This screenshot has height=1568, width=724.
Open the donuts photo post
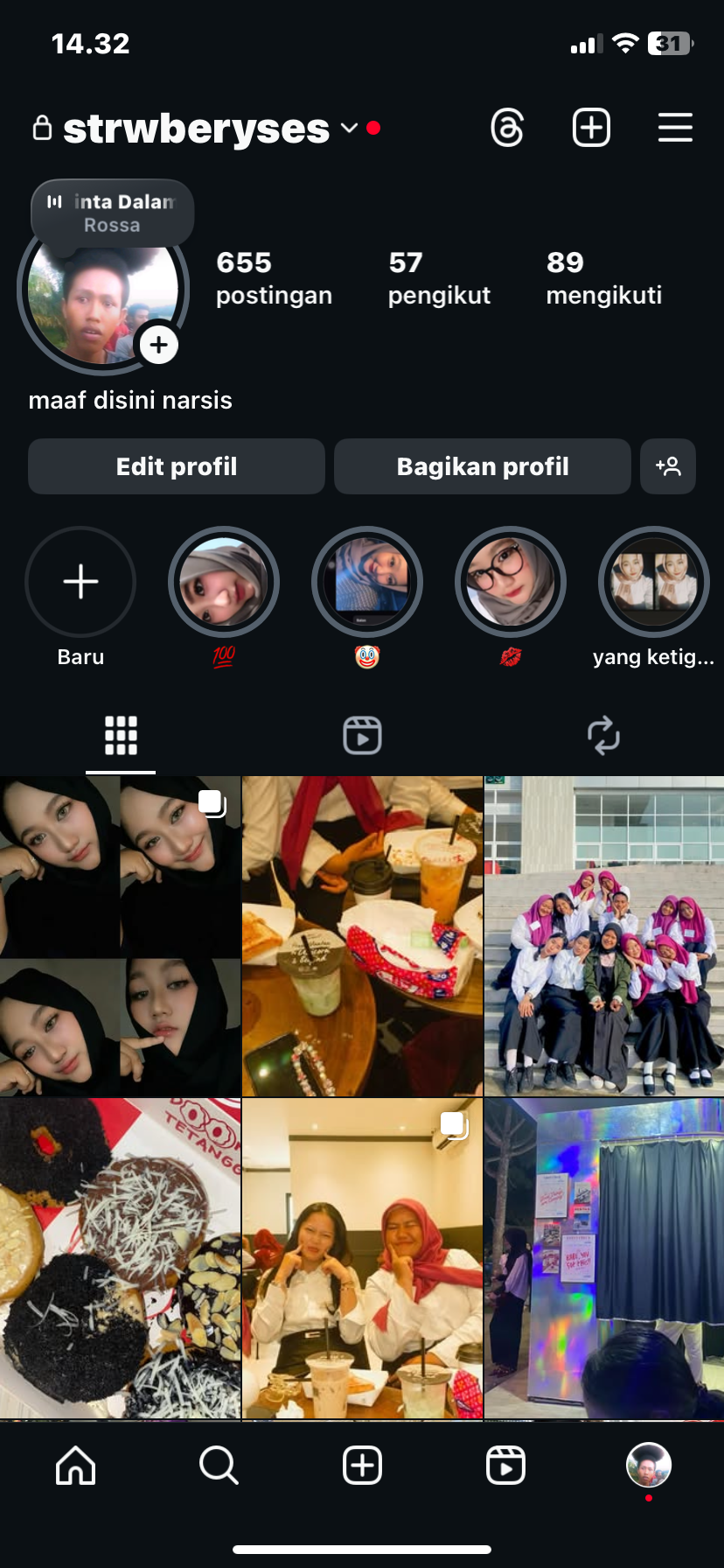(x=120, y=1258)
